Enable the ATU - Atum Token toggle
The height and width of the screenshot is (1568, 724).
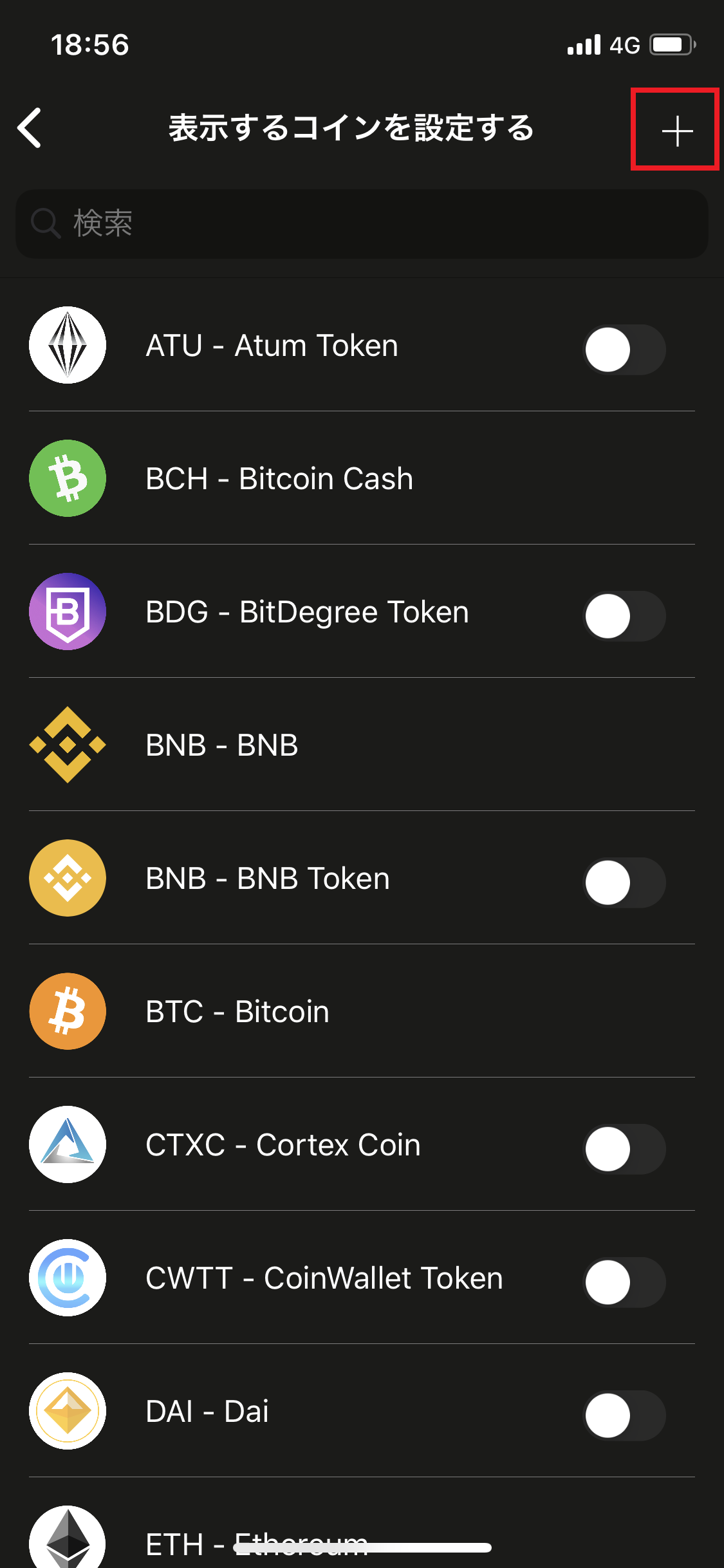coord(624,350)
